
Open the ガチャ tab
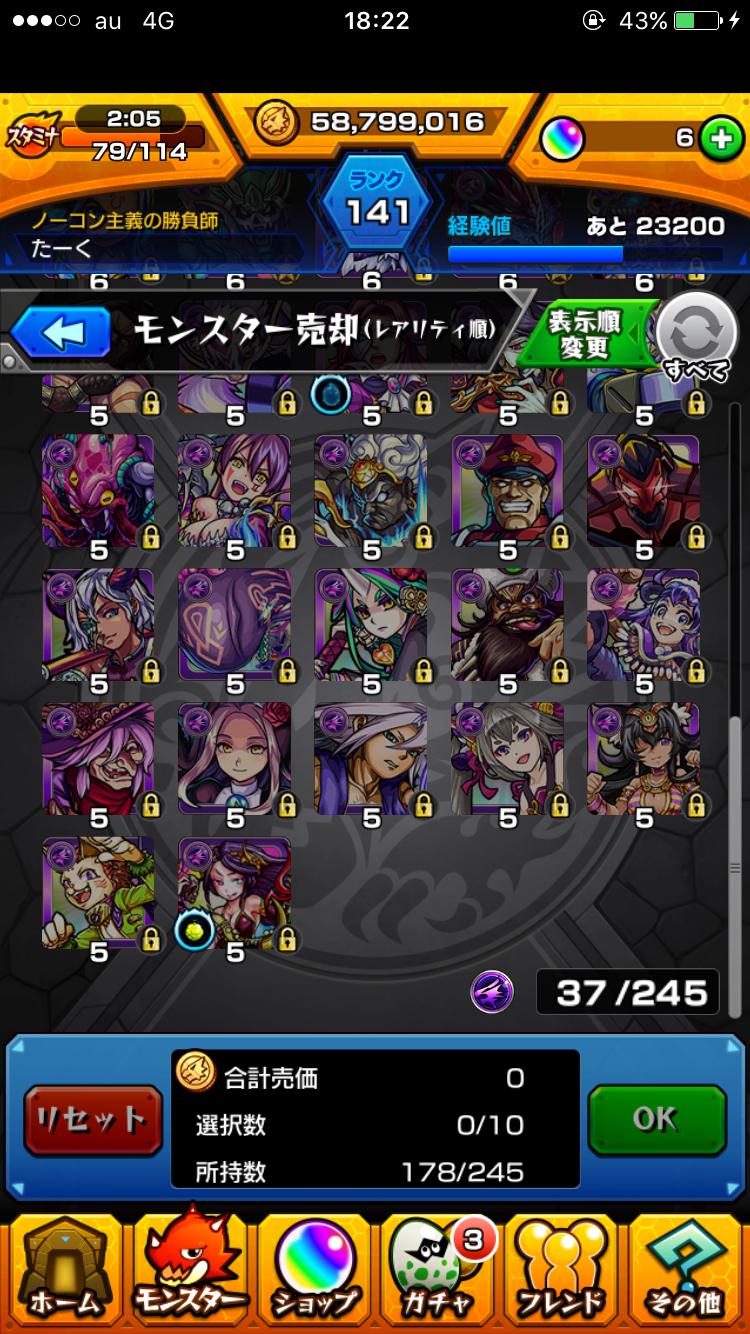pyautogui.click(x=438, y=1270)
